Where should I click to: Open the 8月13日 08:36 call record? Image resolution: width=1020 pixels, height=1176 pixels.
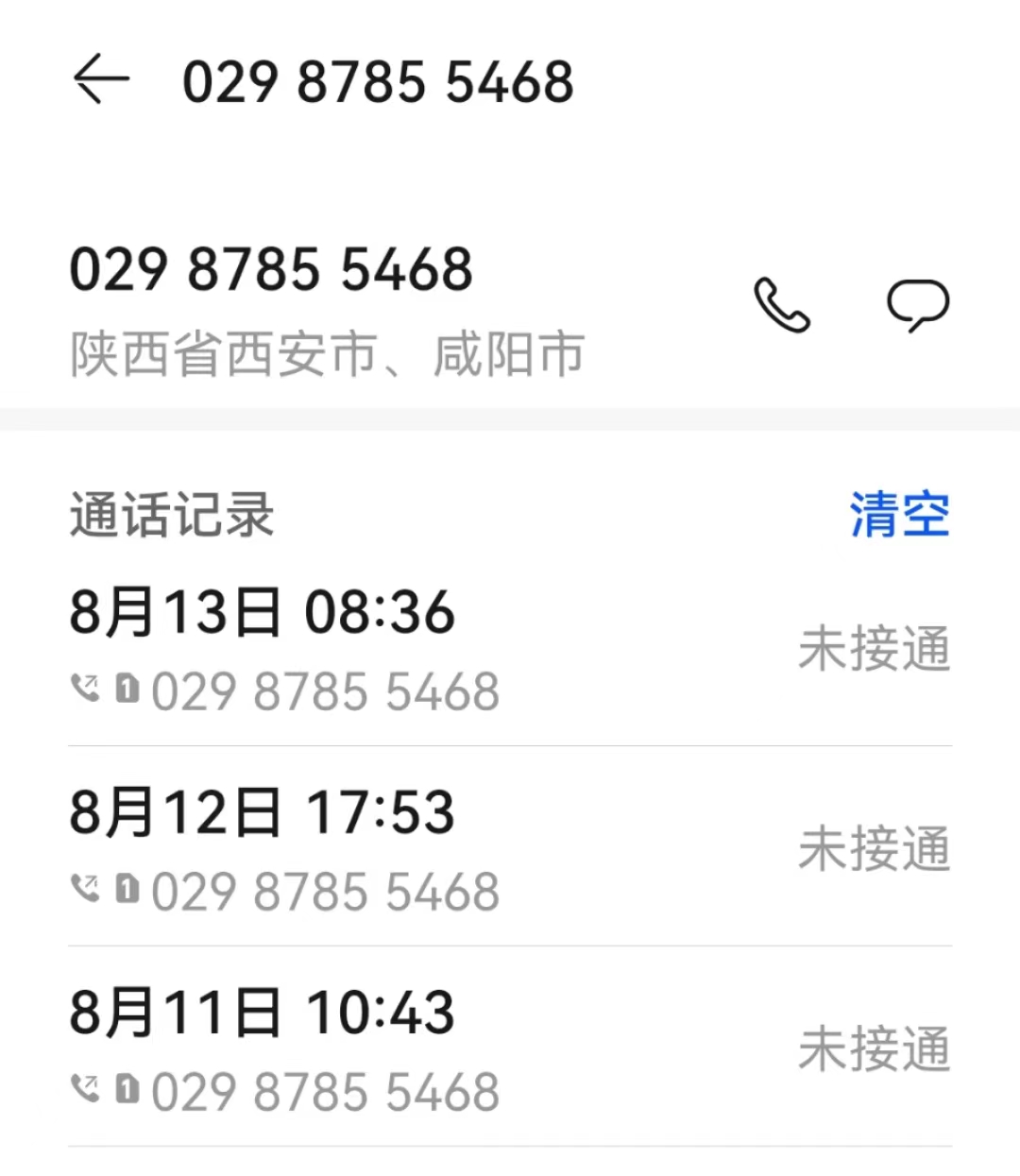(x=510, y=650)
